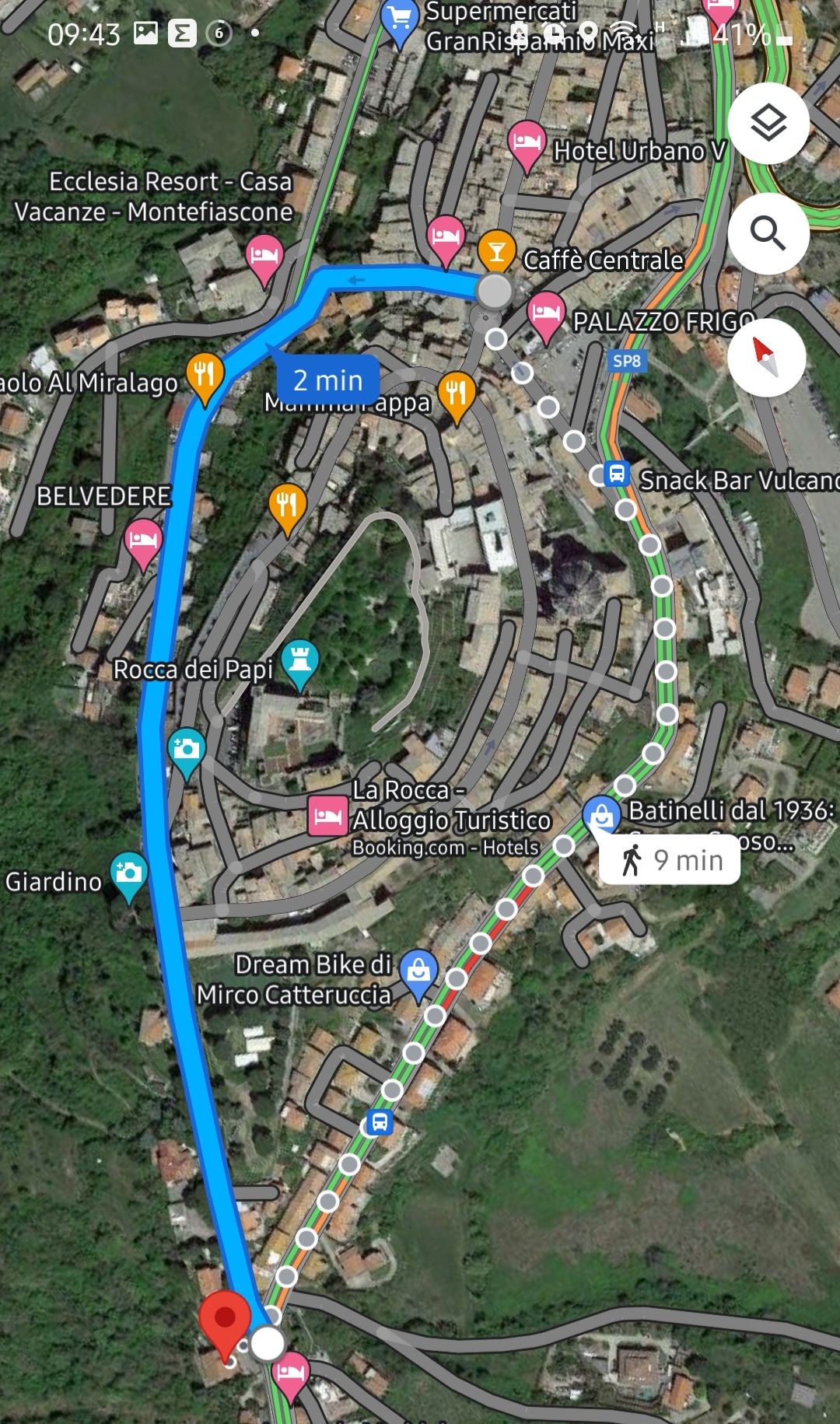Open the Rocca dei Papi marker

[x=299, y=664]
